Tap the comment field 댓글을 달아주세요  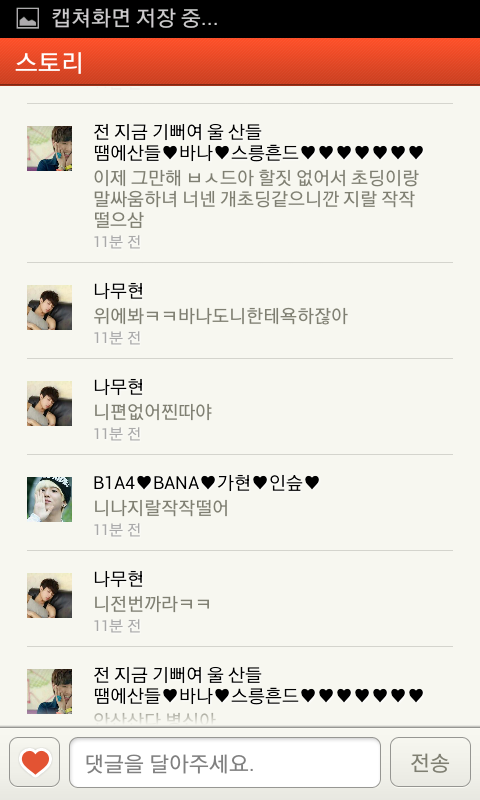pyautogui.click(x=225, y=762)
